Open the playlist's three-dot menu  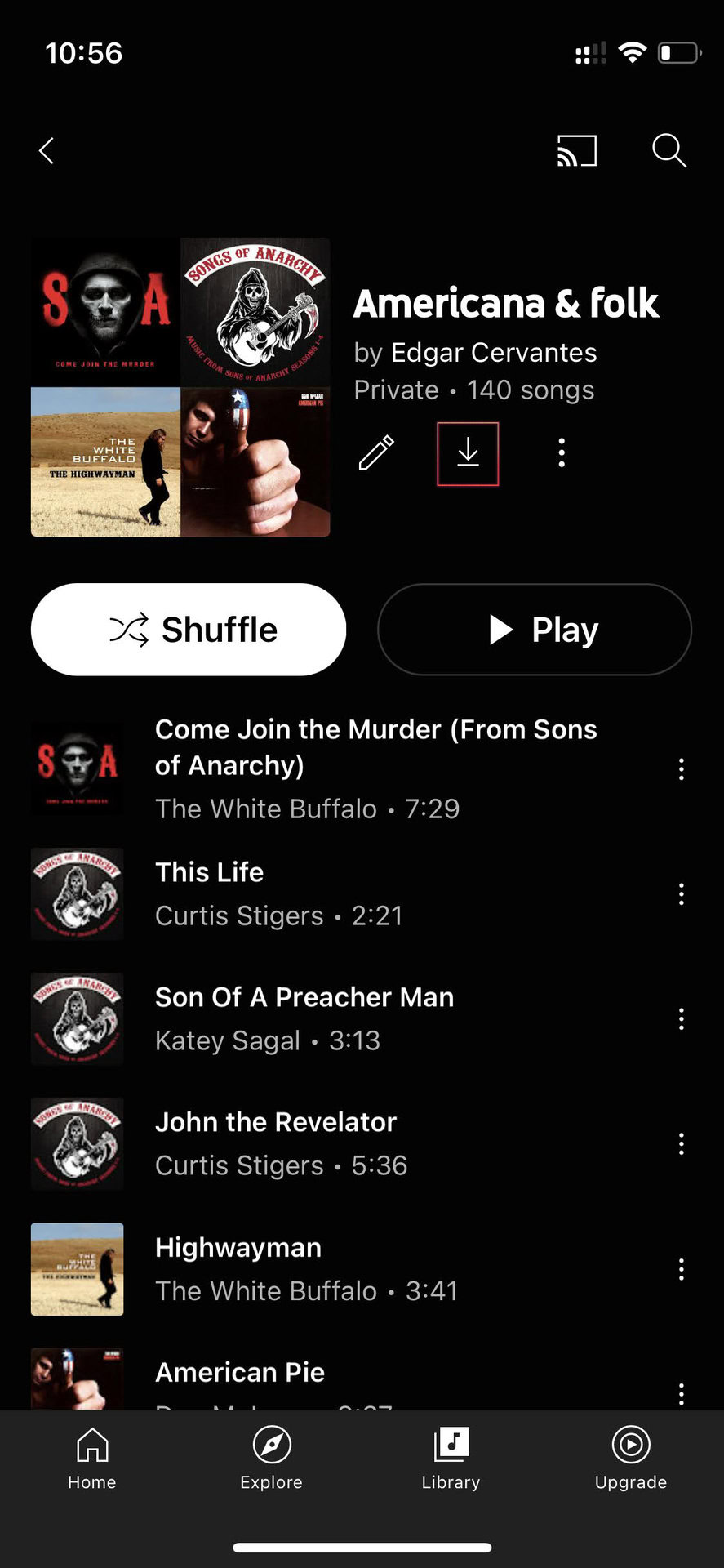coord(562,453)
